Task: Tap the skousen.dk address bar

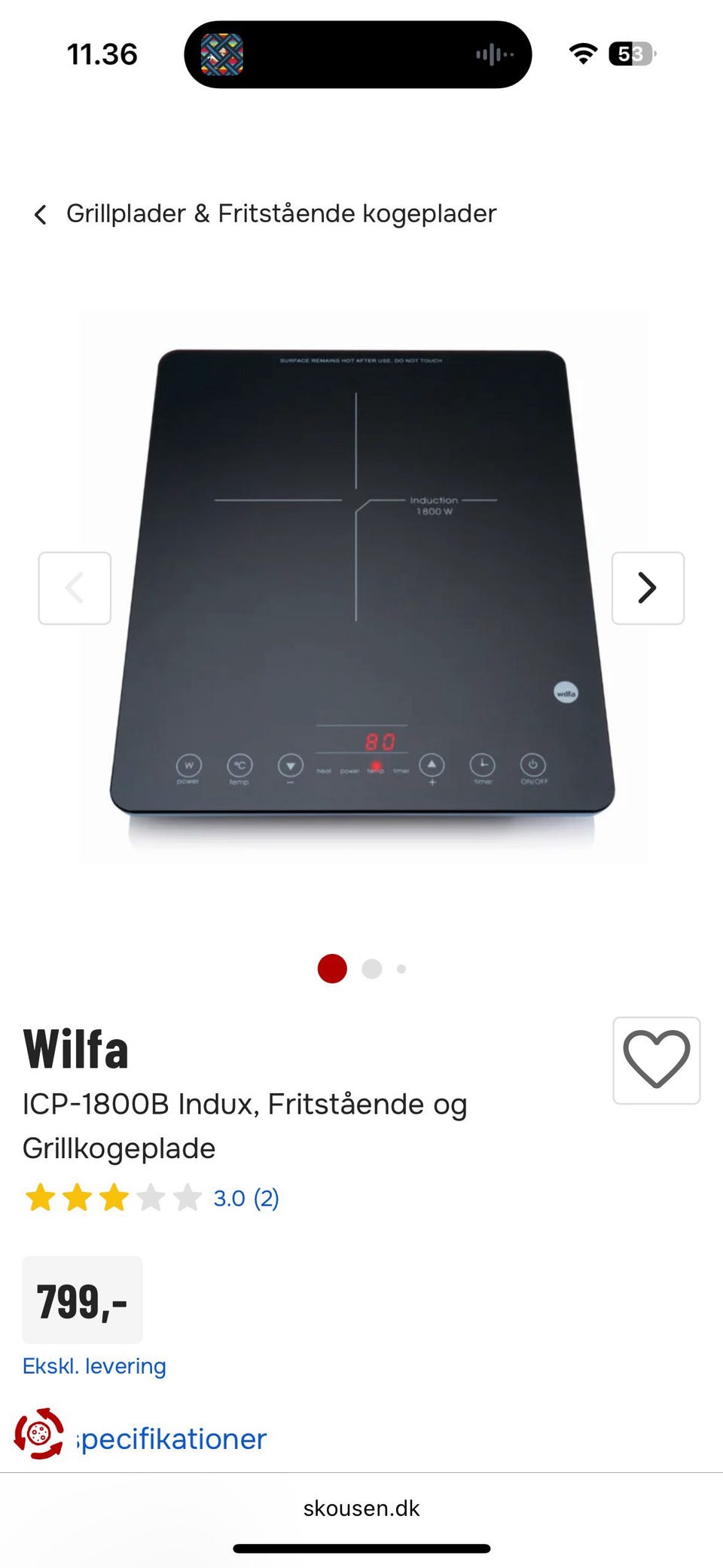Action: click(361, 1508)
